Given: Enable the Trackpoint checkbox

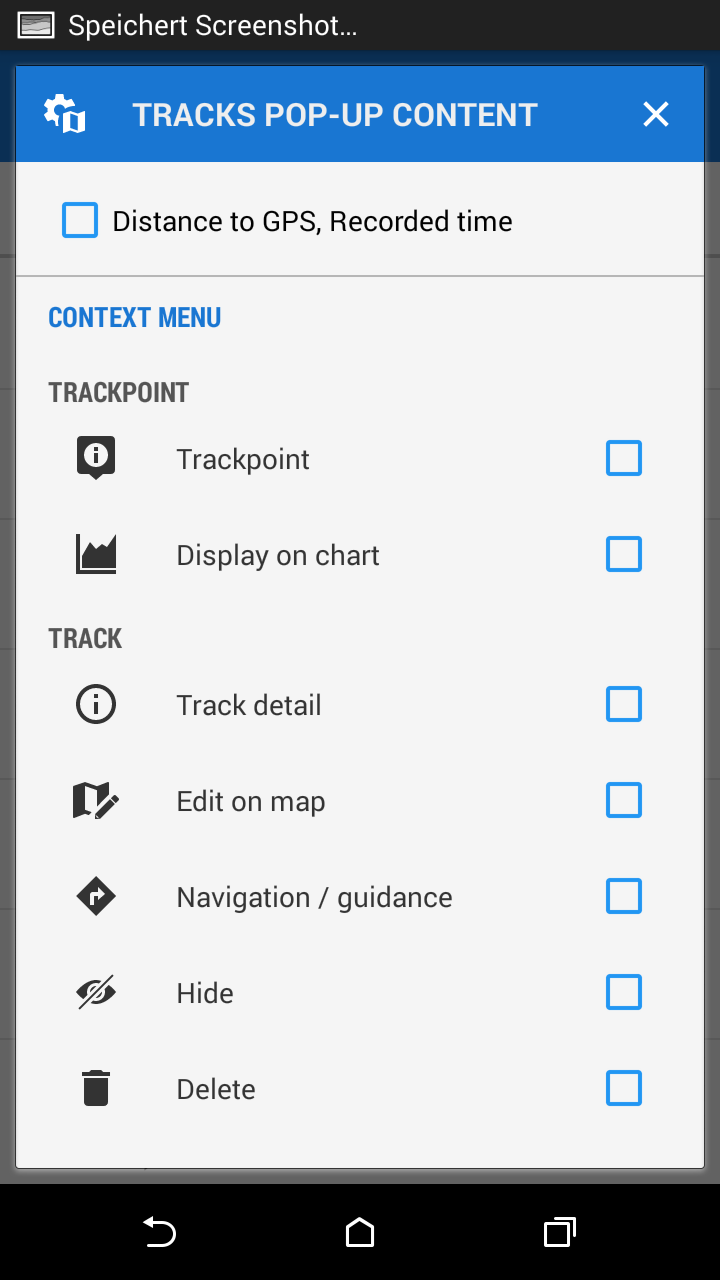Looking at the screenshot, I should (623, 459).
